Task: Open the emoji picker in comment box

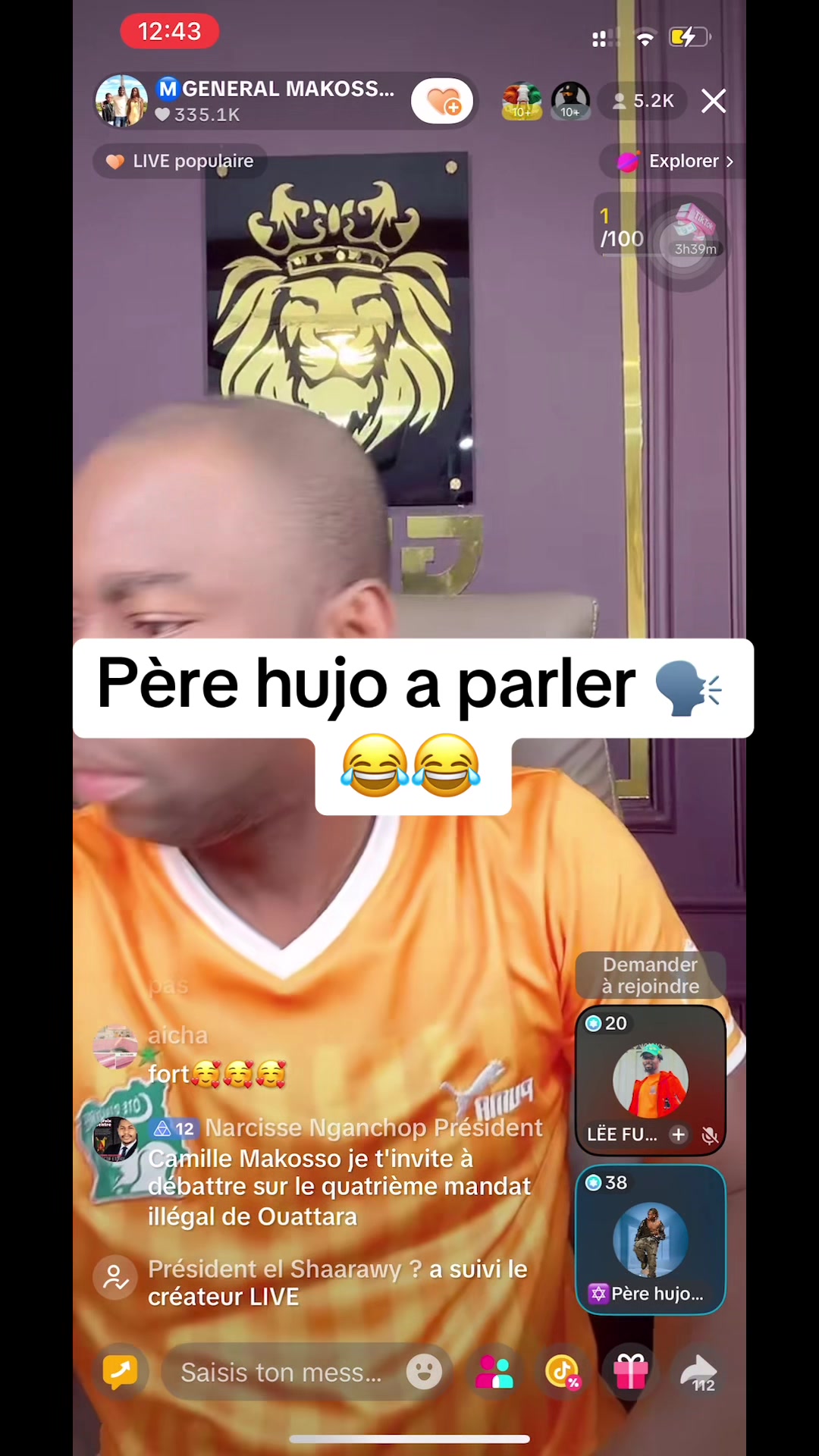Action: click(424, 1372)
